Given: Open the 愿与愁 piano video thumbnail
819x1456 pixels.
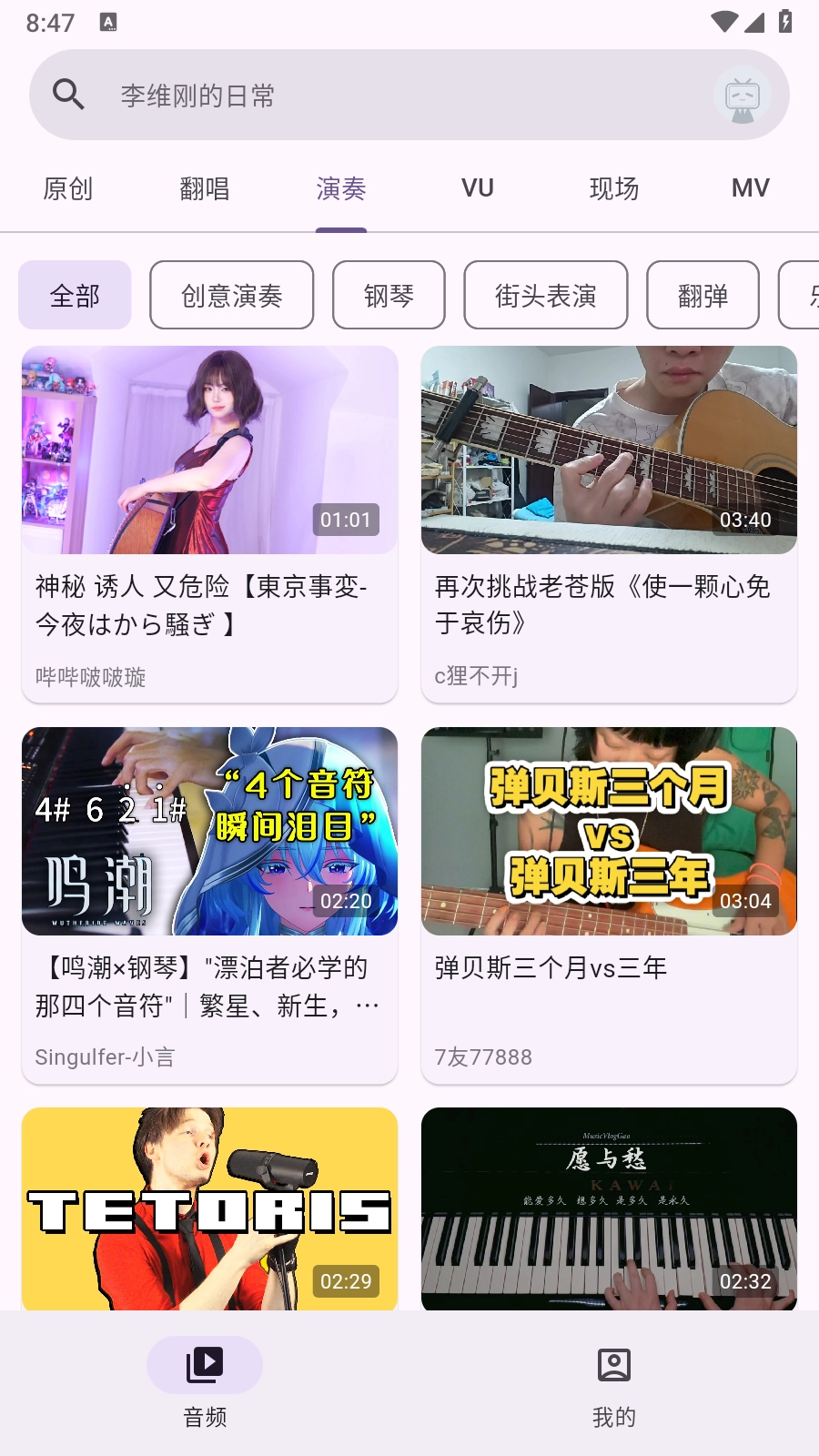Looking at the screenshot, I should coord(609,1208).
